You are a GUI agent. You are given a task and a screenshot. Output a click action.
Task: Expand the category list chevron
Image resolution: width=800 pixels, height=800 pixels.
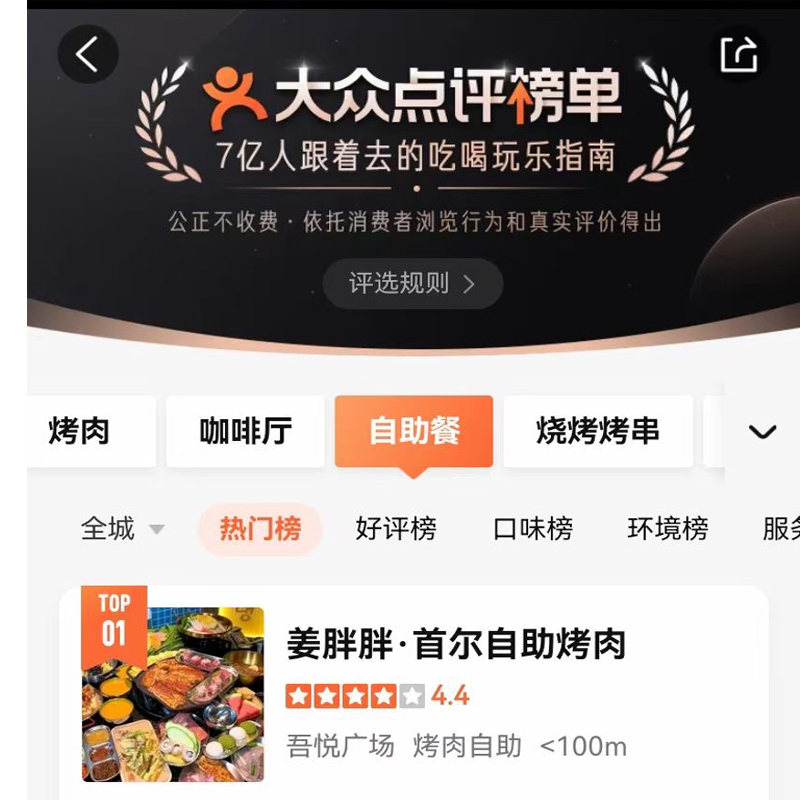[762, 432]
